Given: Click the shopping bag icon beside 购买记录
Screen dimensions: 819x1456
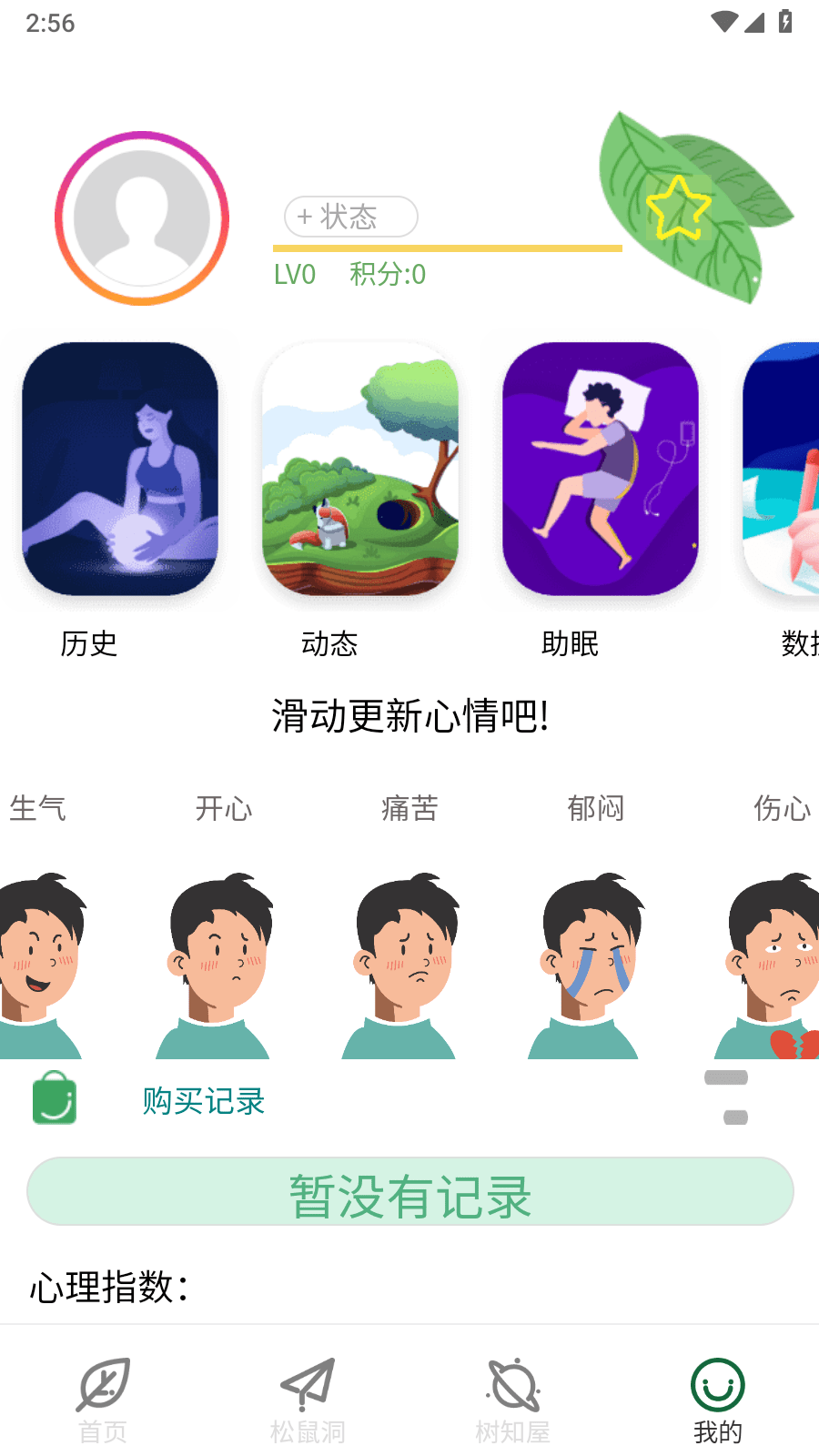Looking at the screenshot, I should (x=54, y=1097).
